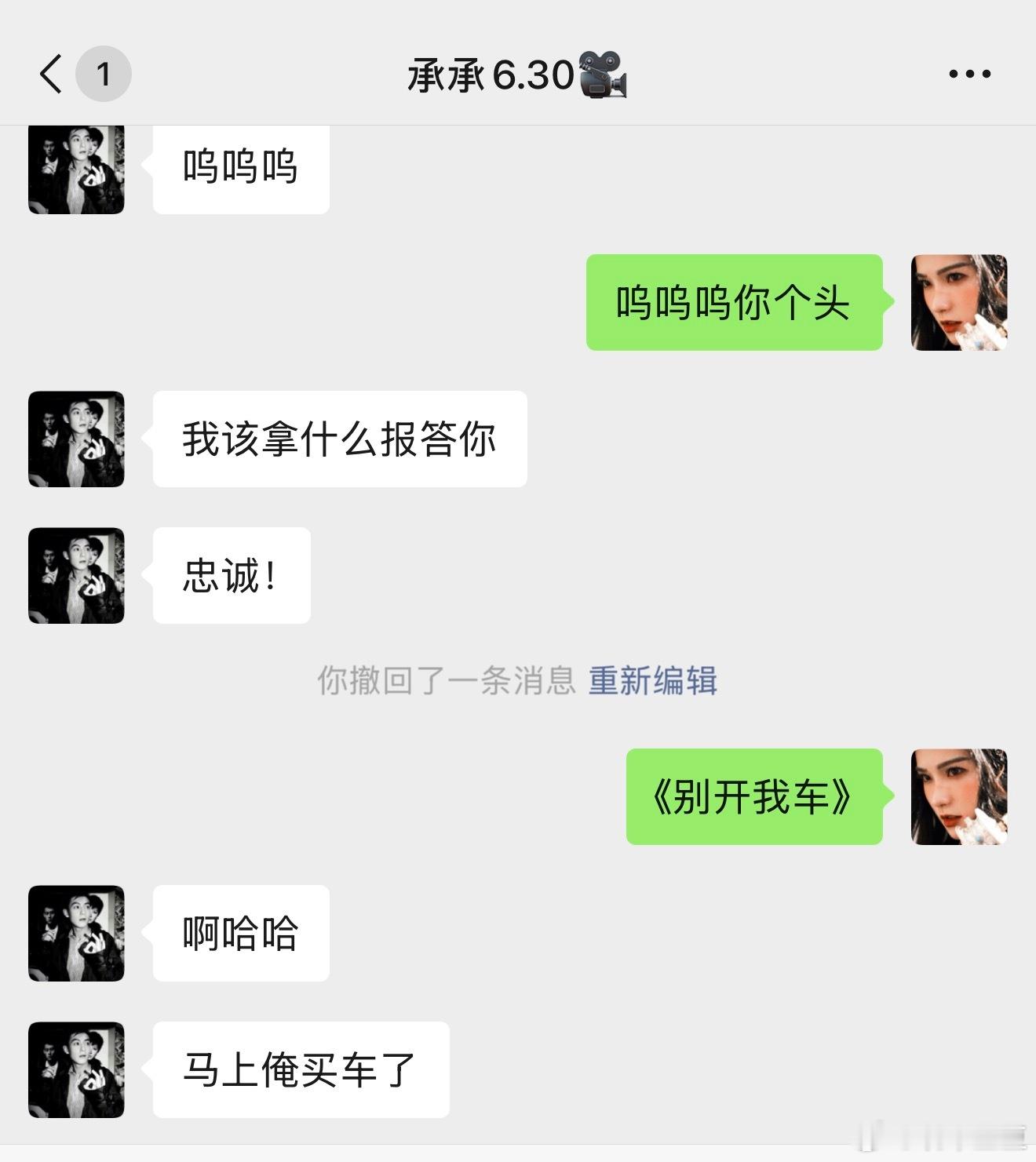Click the 忠诚！ message bubble
Screen dimensions: 1036x1162
click(x=232, y=575)
